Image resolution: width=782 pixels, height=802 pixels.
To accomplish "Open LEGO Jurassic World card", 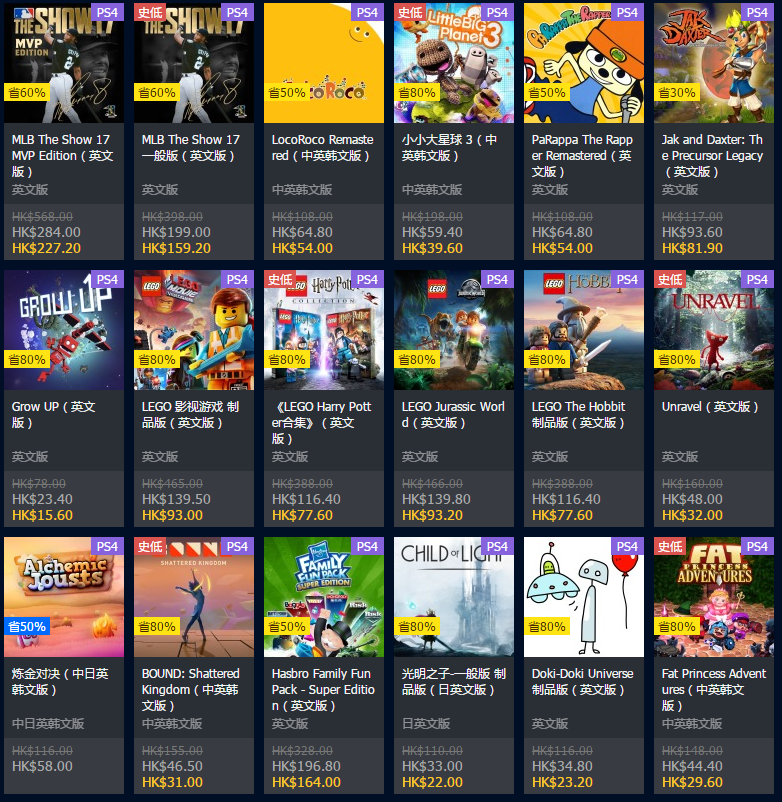I will (x=454, y=330).
